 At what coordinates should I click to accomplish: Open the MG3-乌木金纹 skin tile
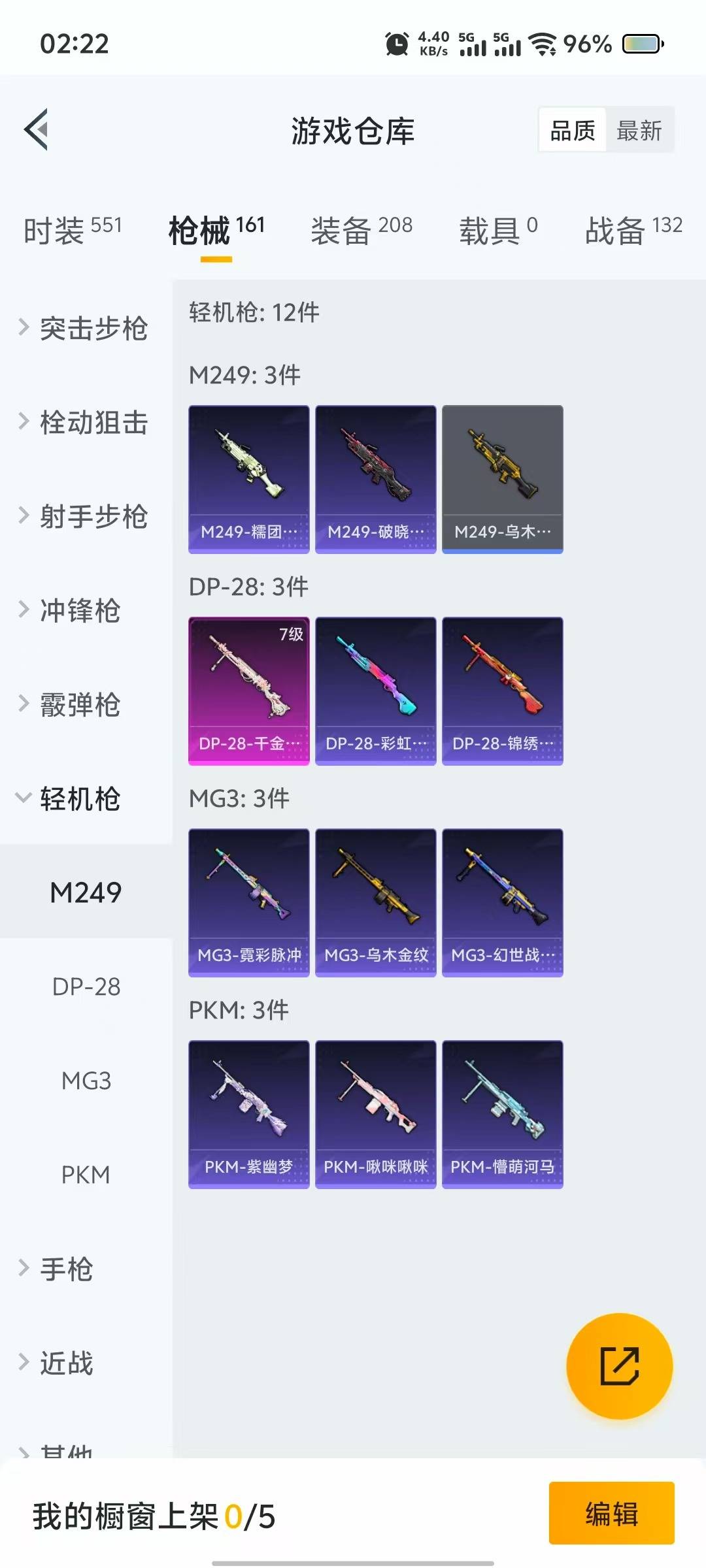point(376,903)
